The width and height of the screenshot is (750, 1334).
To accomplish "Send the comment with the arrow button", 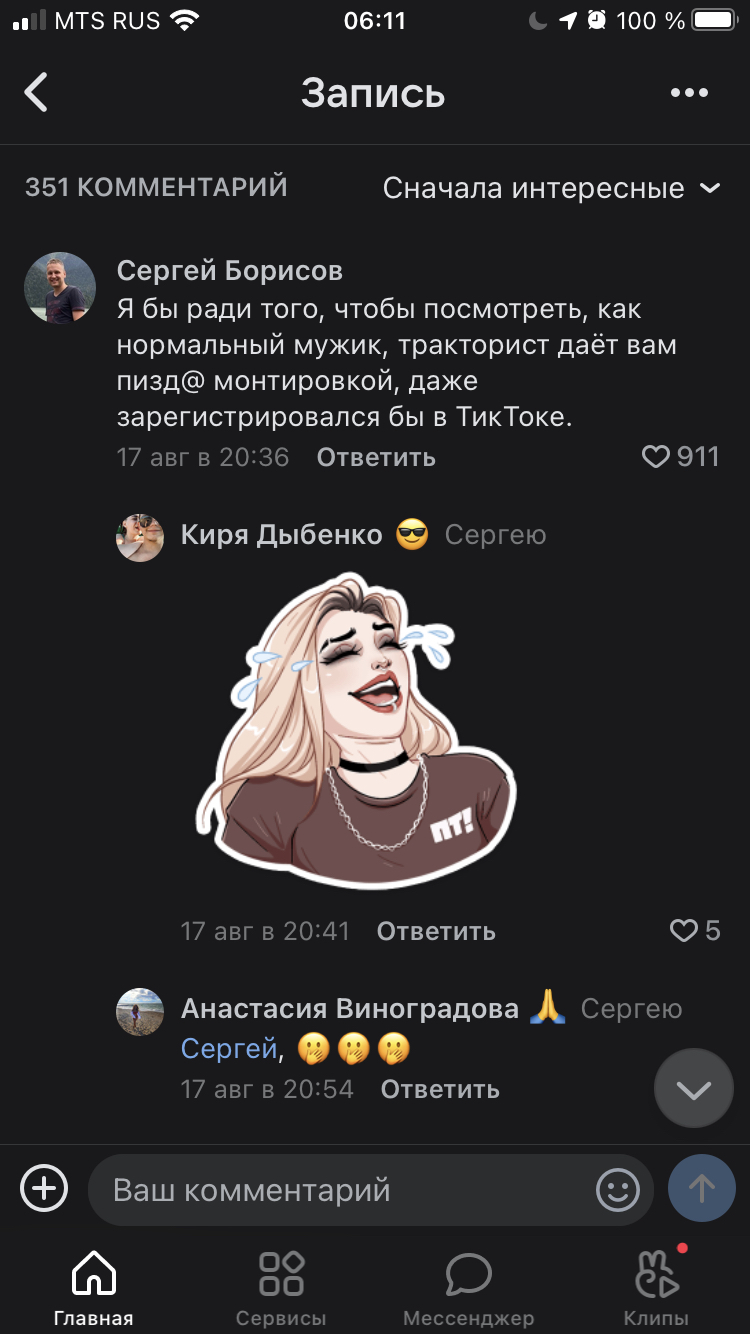I will [701, 1188].
